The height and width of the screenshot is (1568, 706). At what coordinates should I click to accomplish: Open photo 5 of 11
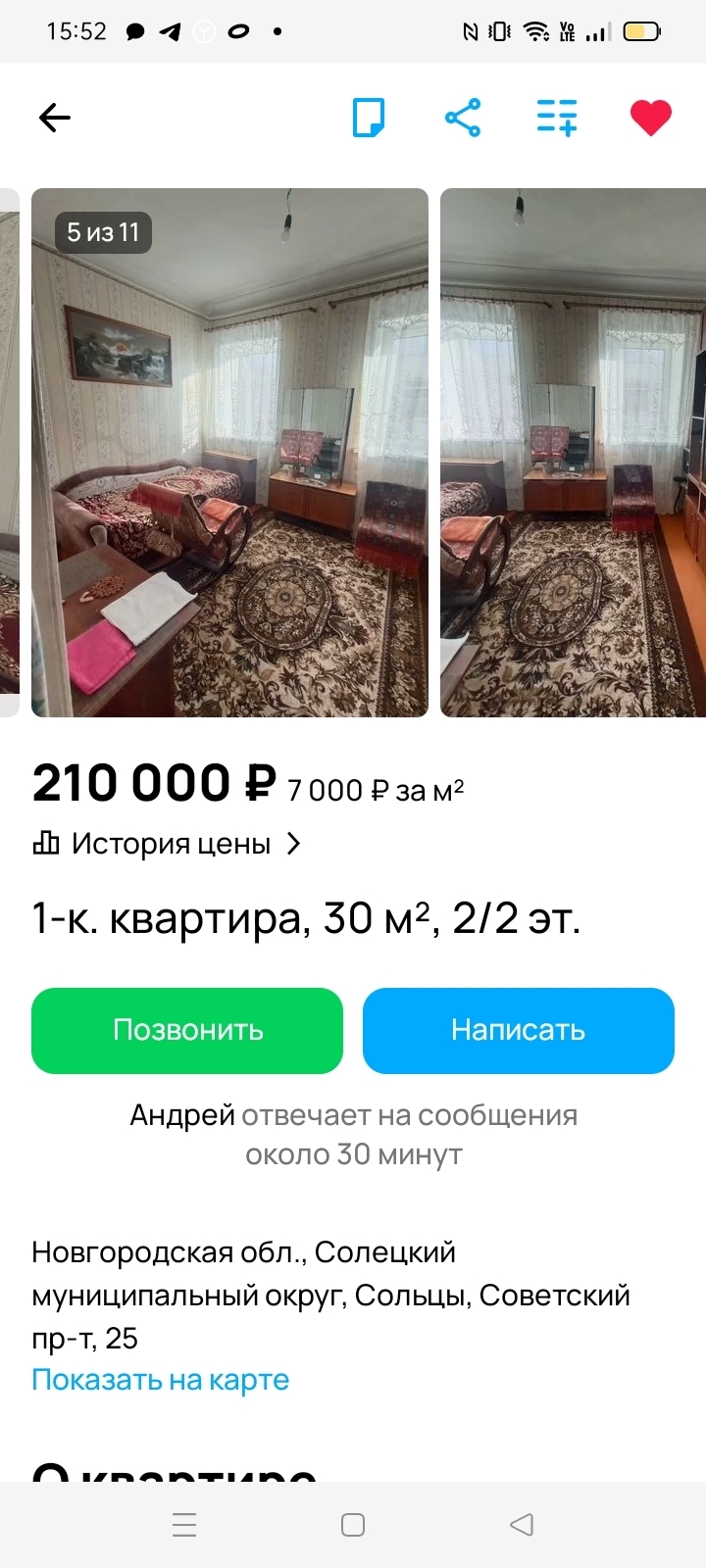(229, 451)
